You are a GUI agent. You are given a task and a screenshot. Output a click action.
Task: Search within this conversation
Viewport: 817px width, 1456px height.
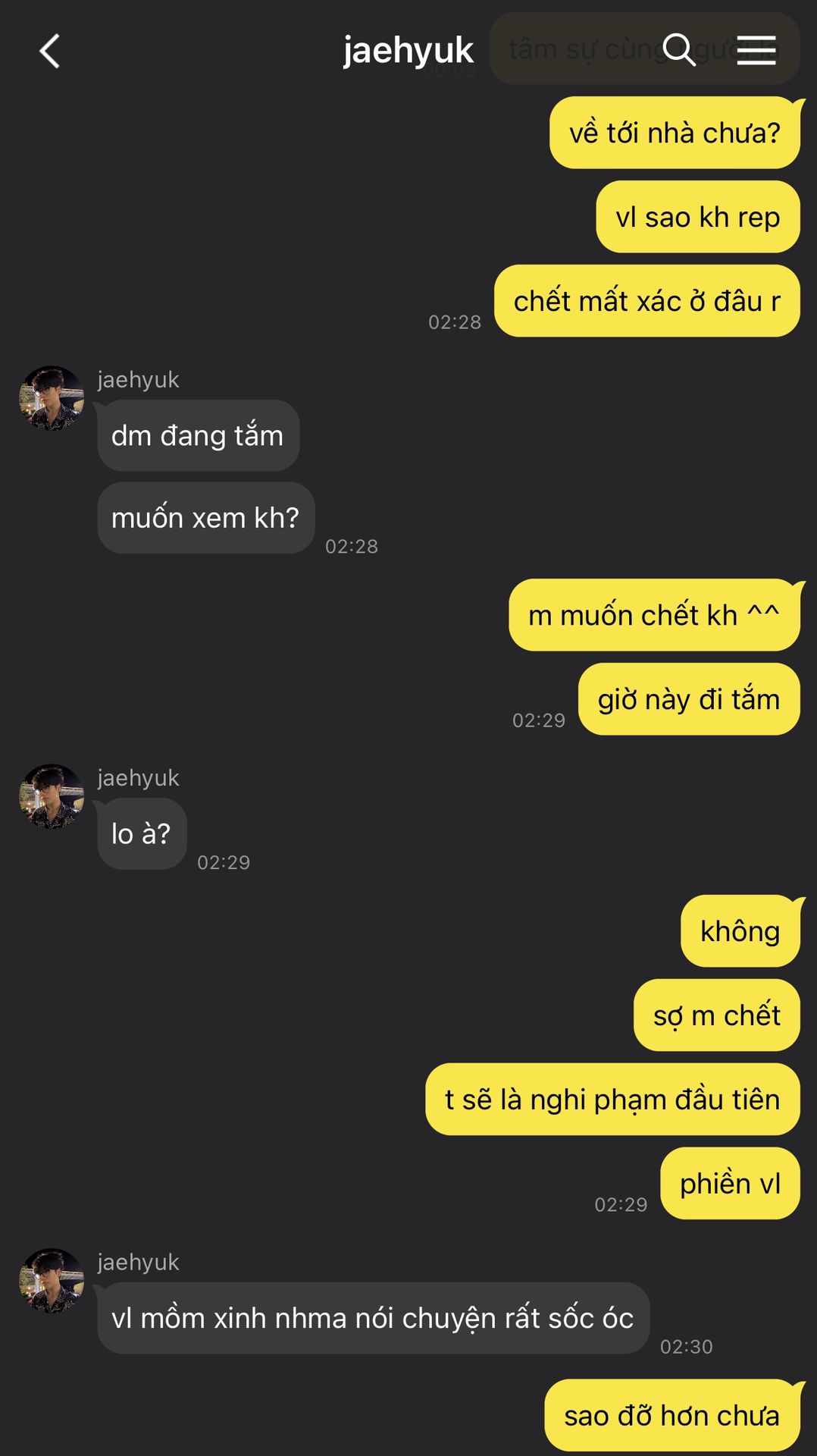(678, 50)
